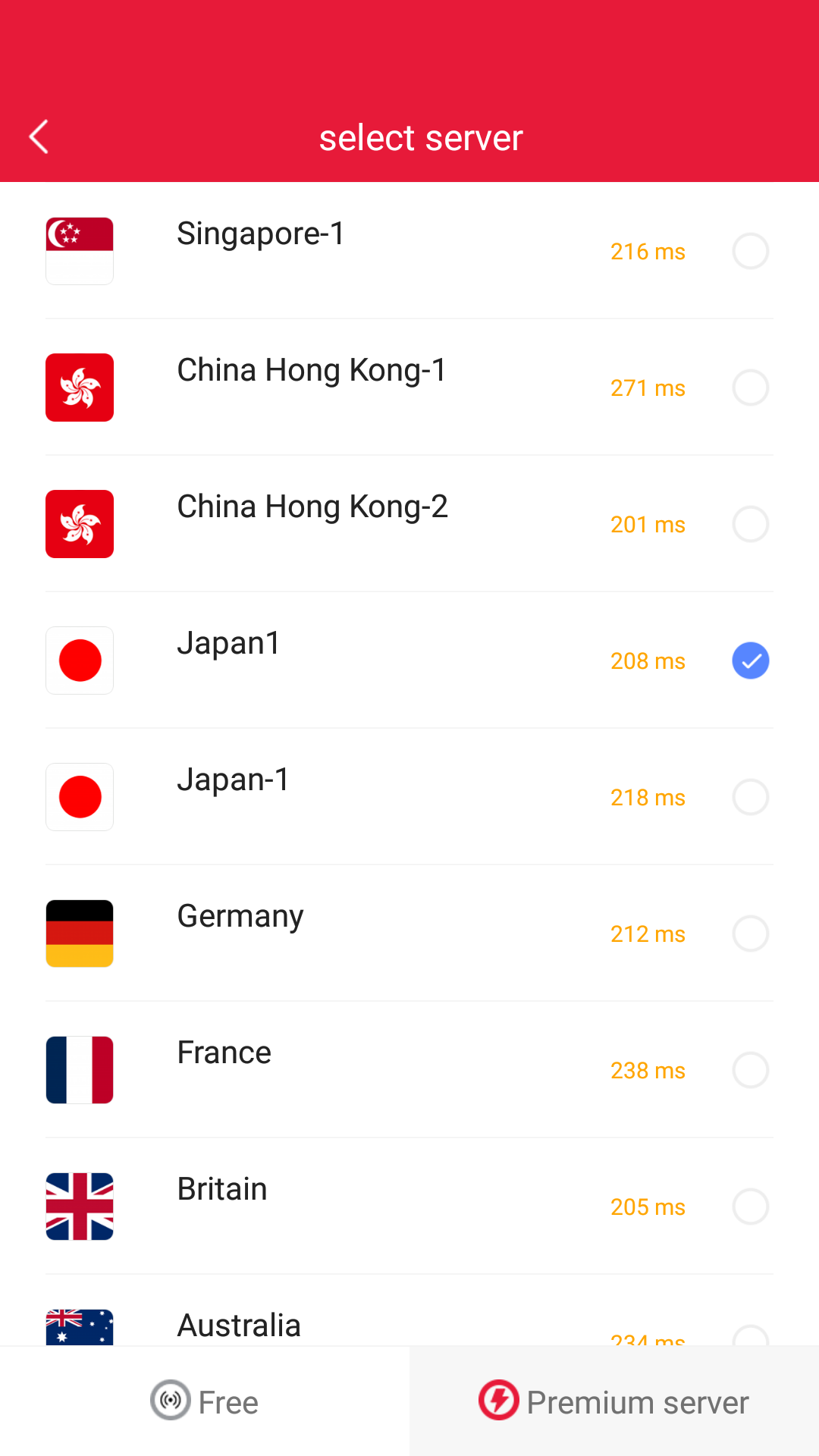Tap the Britain flag icon
Screen dimensions: 819x1456
(79, 1207)
